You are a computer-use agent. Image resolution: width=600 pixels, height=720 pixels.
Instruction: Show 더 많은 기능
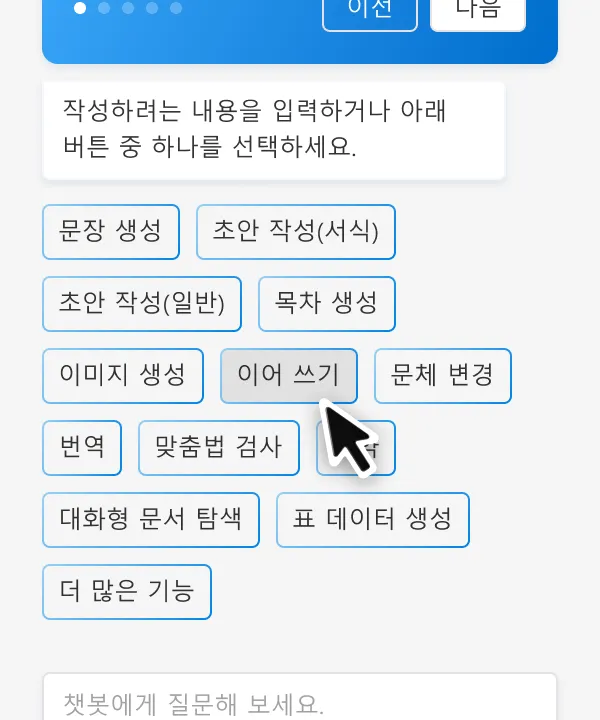[x=127, y=592]
